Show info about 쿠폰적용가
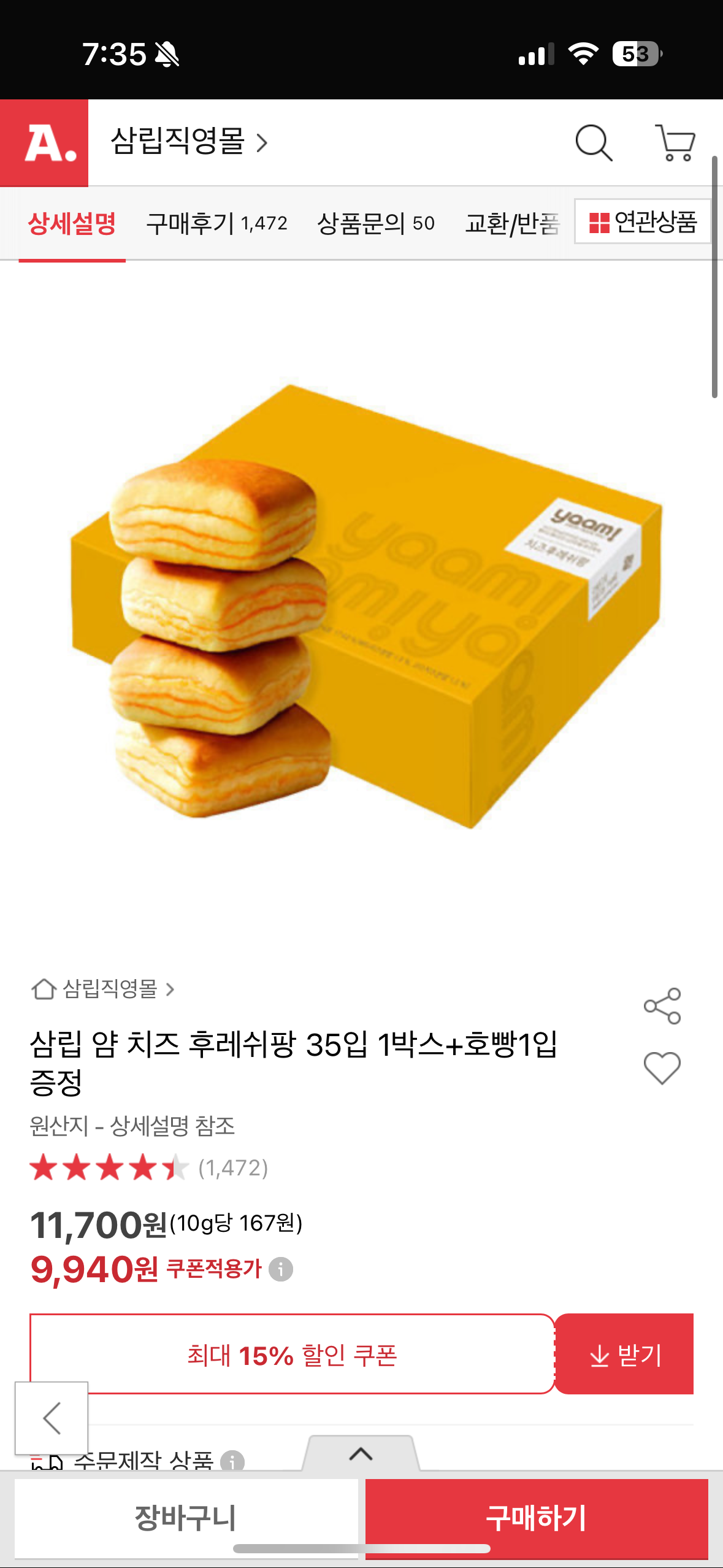The image size is (723, 1568). click(281, 1269)
